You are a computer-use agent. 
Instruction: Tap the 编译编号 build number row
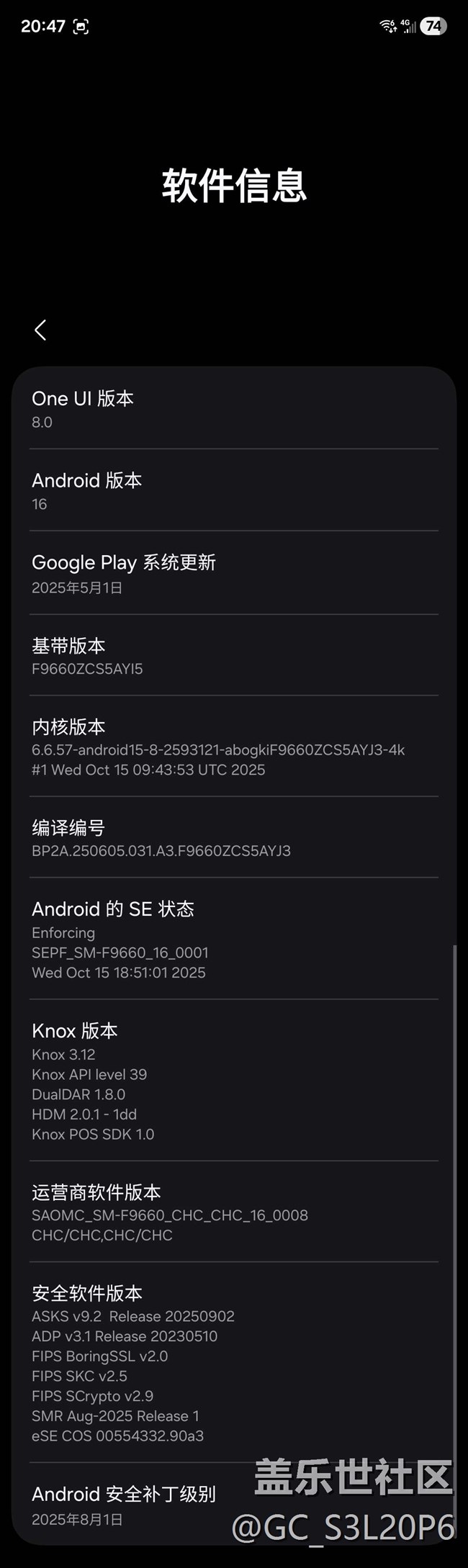[233, 838]
